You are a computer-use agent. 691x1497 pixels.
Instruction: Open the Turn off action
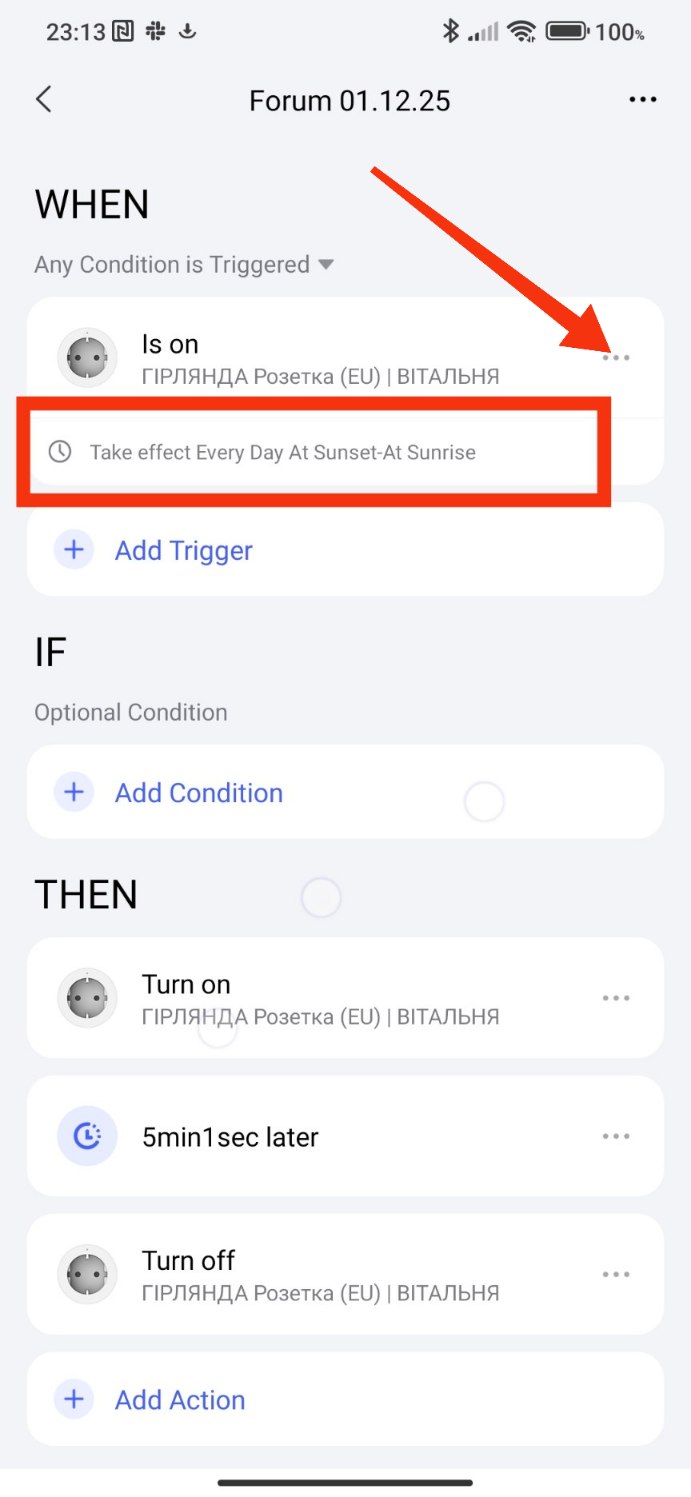(x=320, y=1274)
